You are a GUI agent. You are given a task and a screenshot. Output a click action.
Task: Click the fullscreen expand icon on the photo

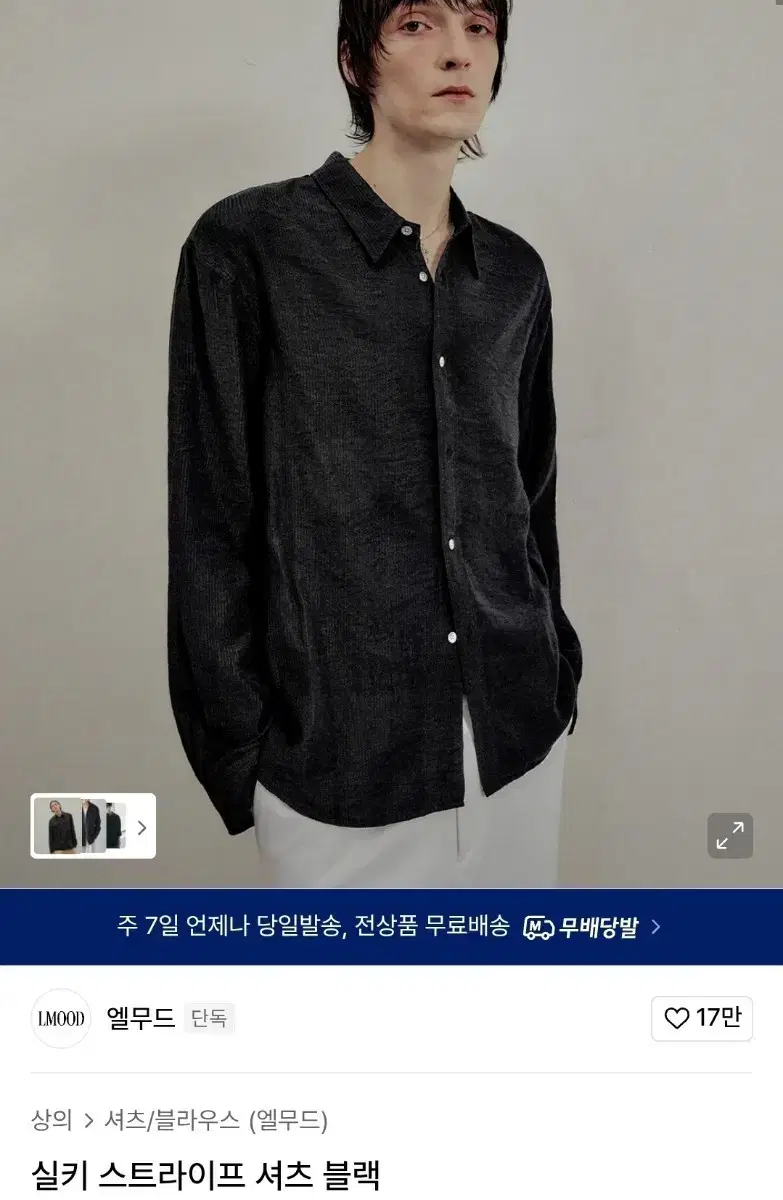[x=729, y=833]
